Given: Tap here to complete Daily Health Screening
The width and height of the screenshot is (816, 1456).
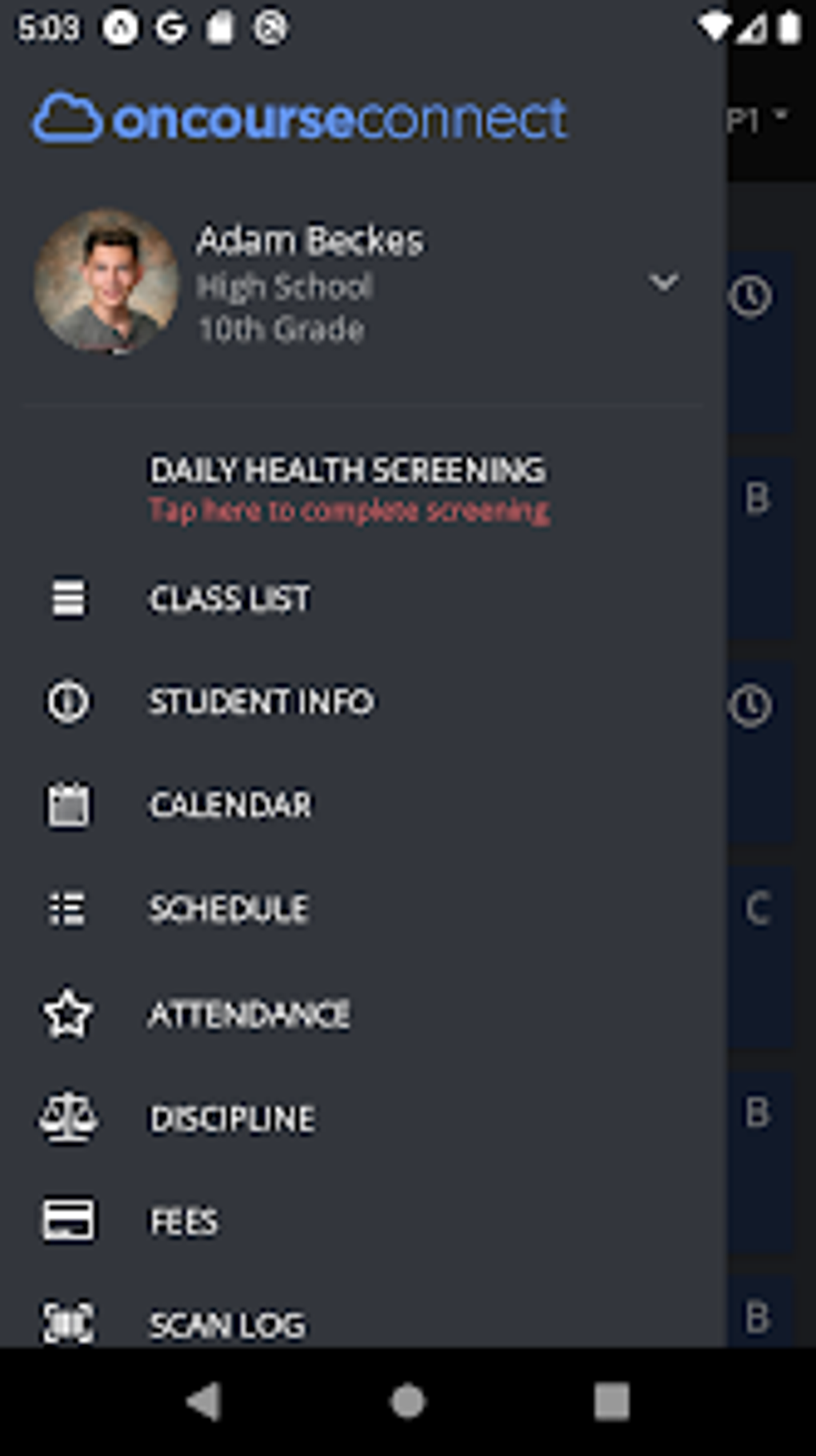Looking at the screenshot, I should (349, 510).
